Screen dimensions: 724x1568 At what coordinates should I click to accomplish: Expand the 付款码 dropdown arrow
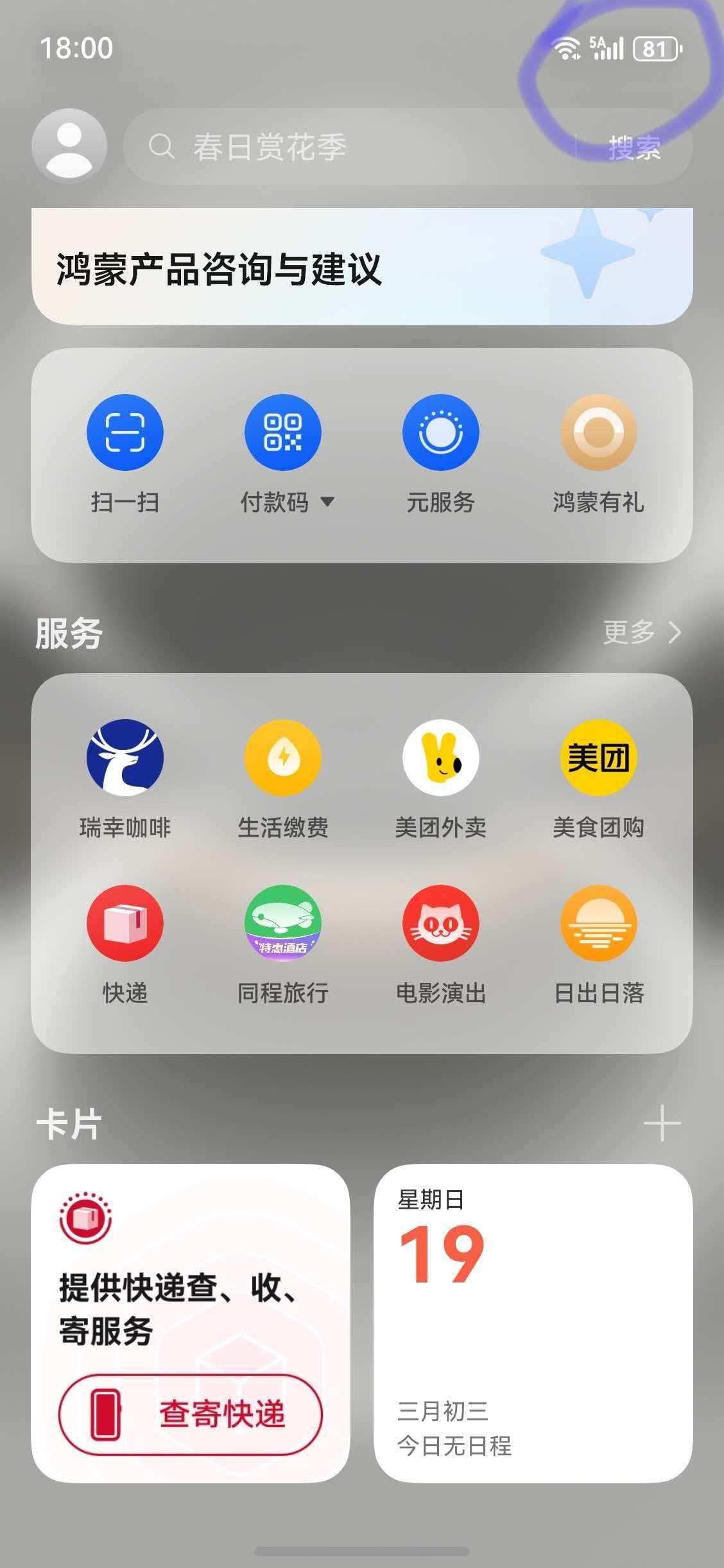pos(329,503)
